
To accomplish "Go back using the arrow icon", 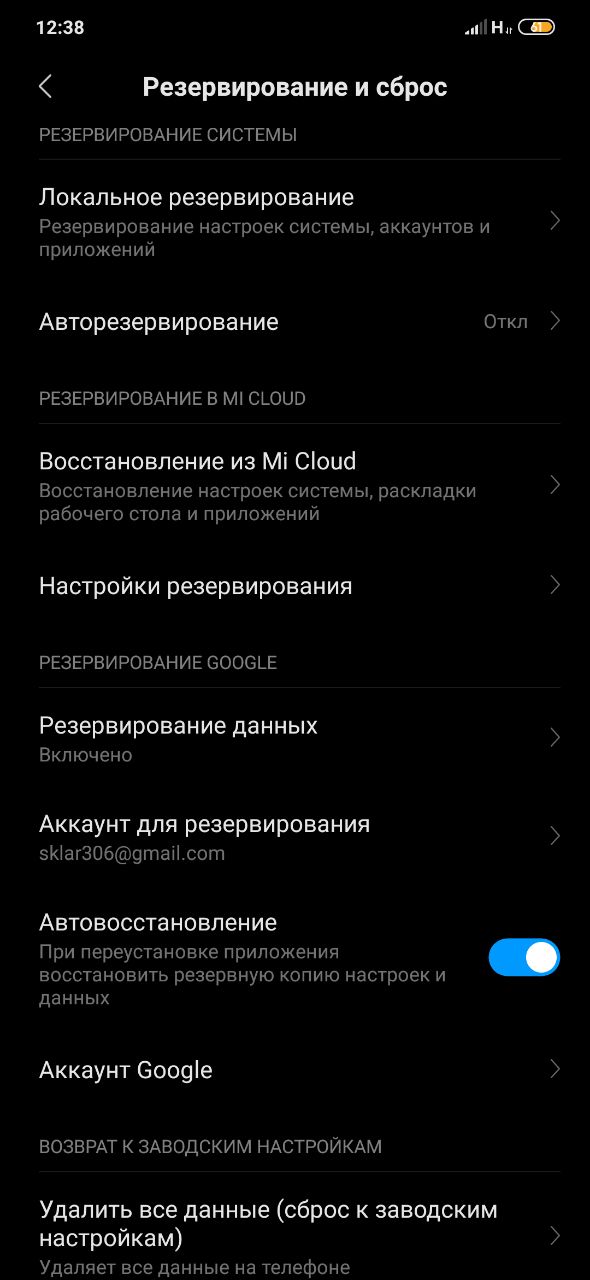I will point(45,87).
